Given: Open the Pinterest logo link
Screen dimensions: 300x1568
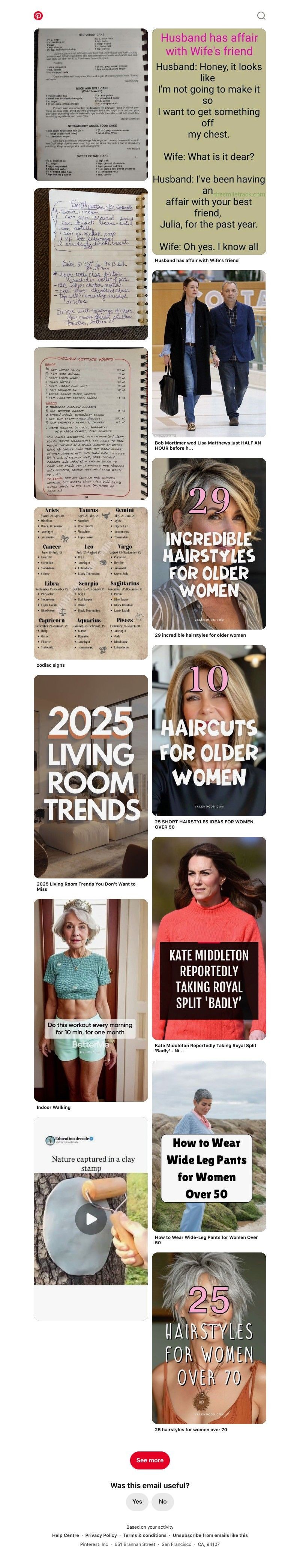Looking at the screenshot, I should [38, 16].
